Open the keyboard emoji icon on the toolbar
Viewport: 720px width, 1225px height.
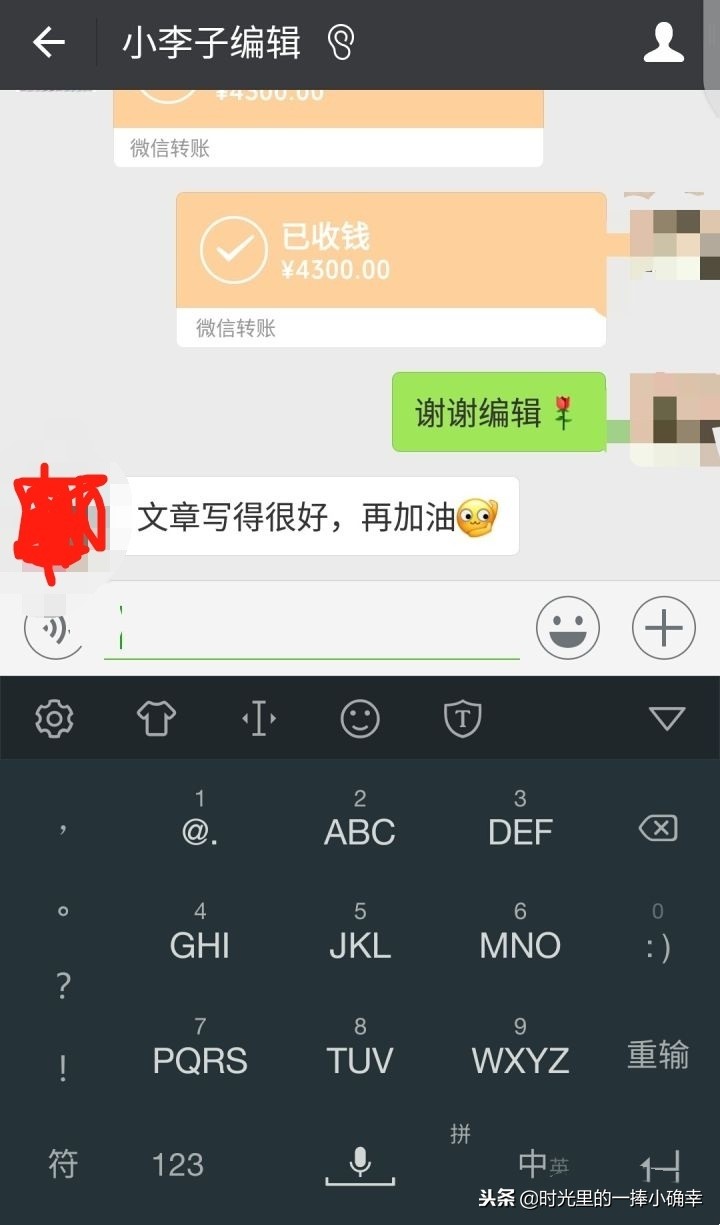tap(359, 718)
